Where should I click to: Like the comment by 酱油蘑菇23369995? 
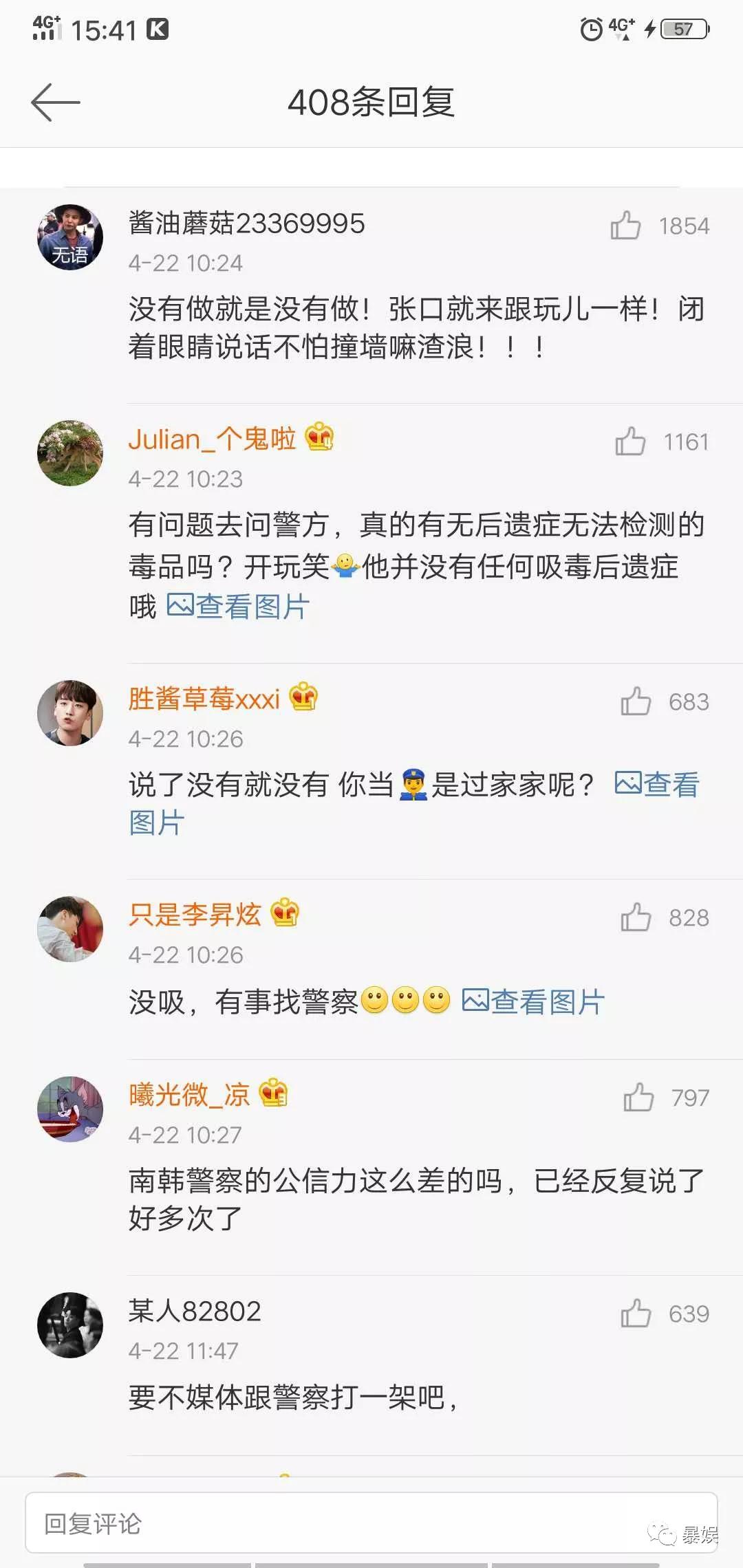[x=625, y=225]
